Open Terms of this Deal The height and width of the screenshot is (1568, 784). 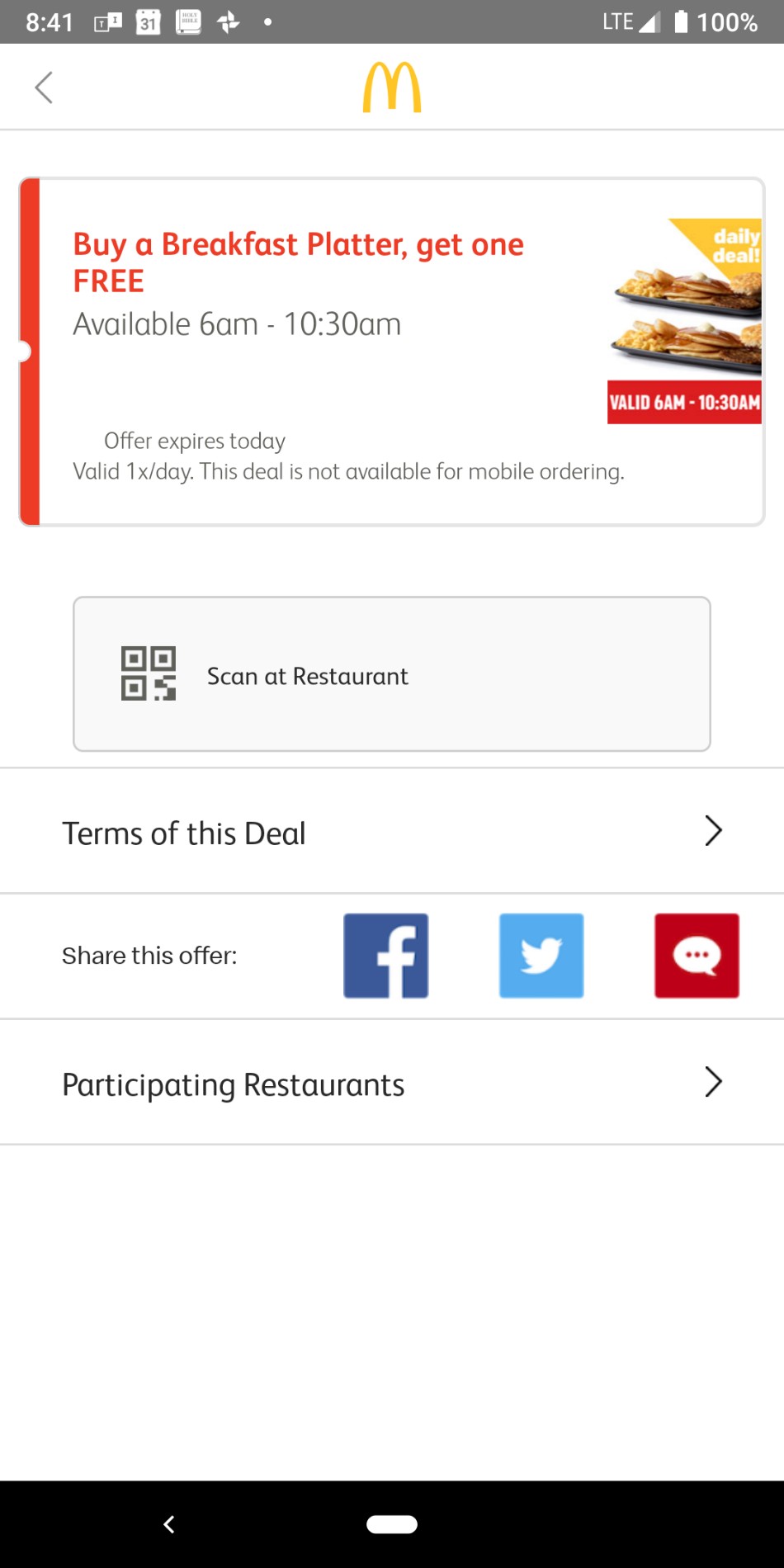(391, 832)
